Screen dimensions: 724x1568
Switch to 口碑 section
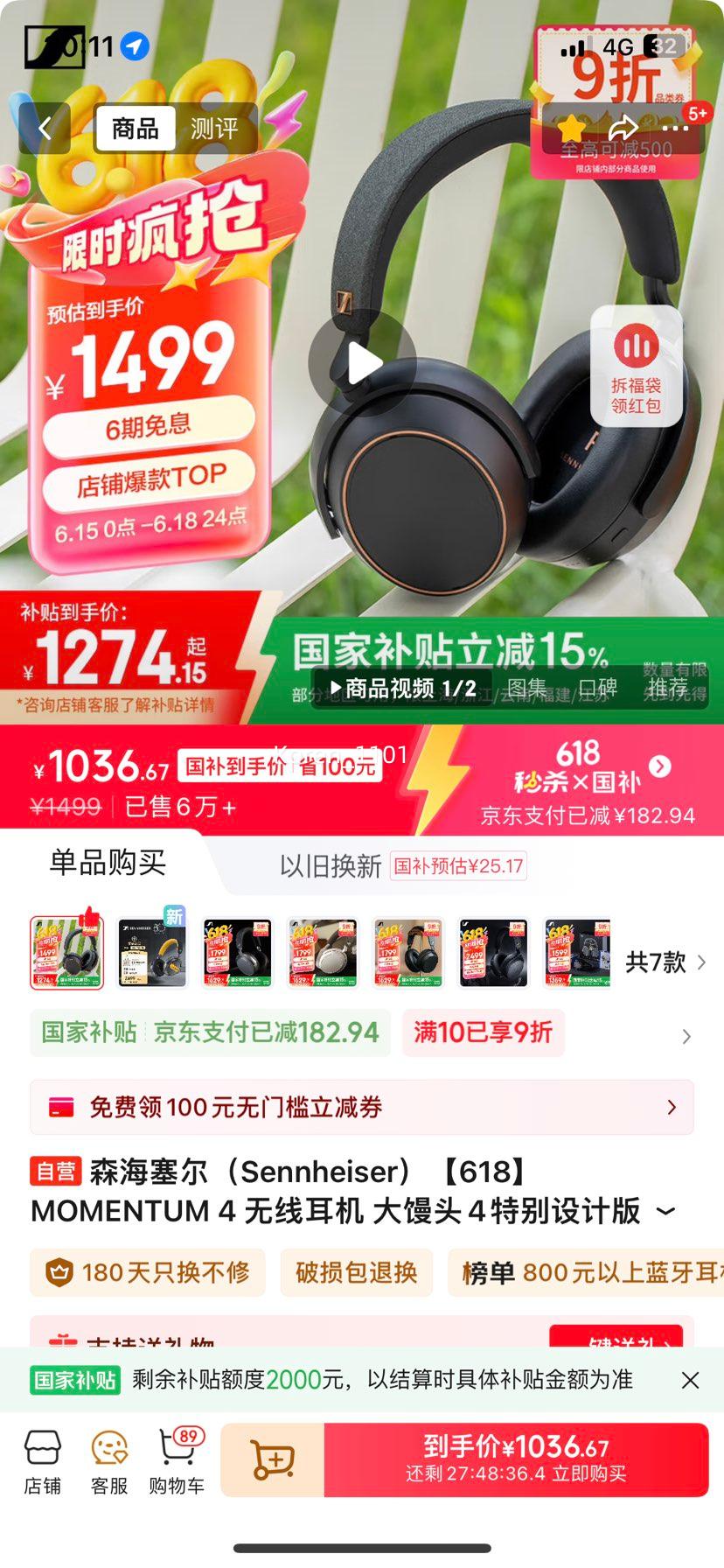598,689
